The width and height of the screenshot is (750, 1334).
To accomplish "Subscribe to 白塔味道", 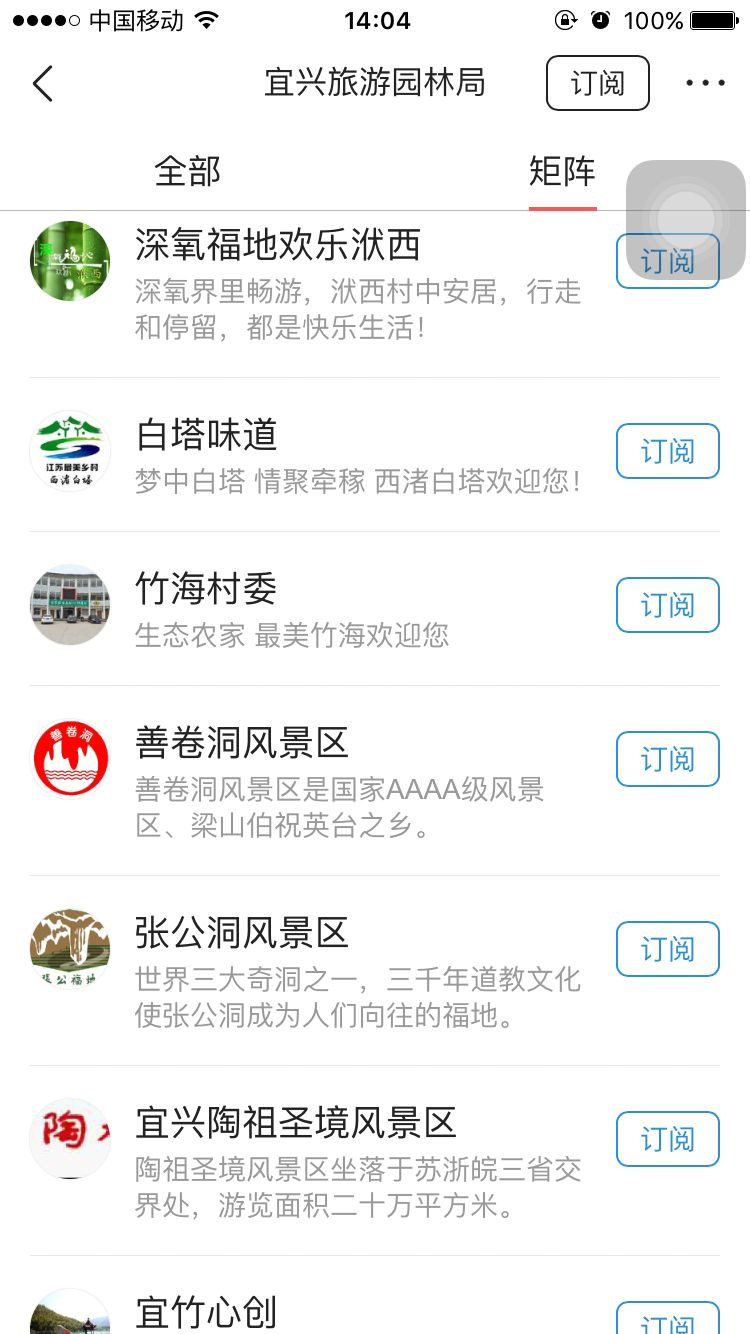I will point(667,451).
